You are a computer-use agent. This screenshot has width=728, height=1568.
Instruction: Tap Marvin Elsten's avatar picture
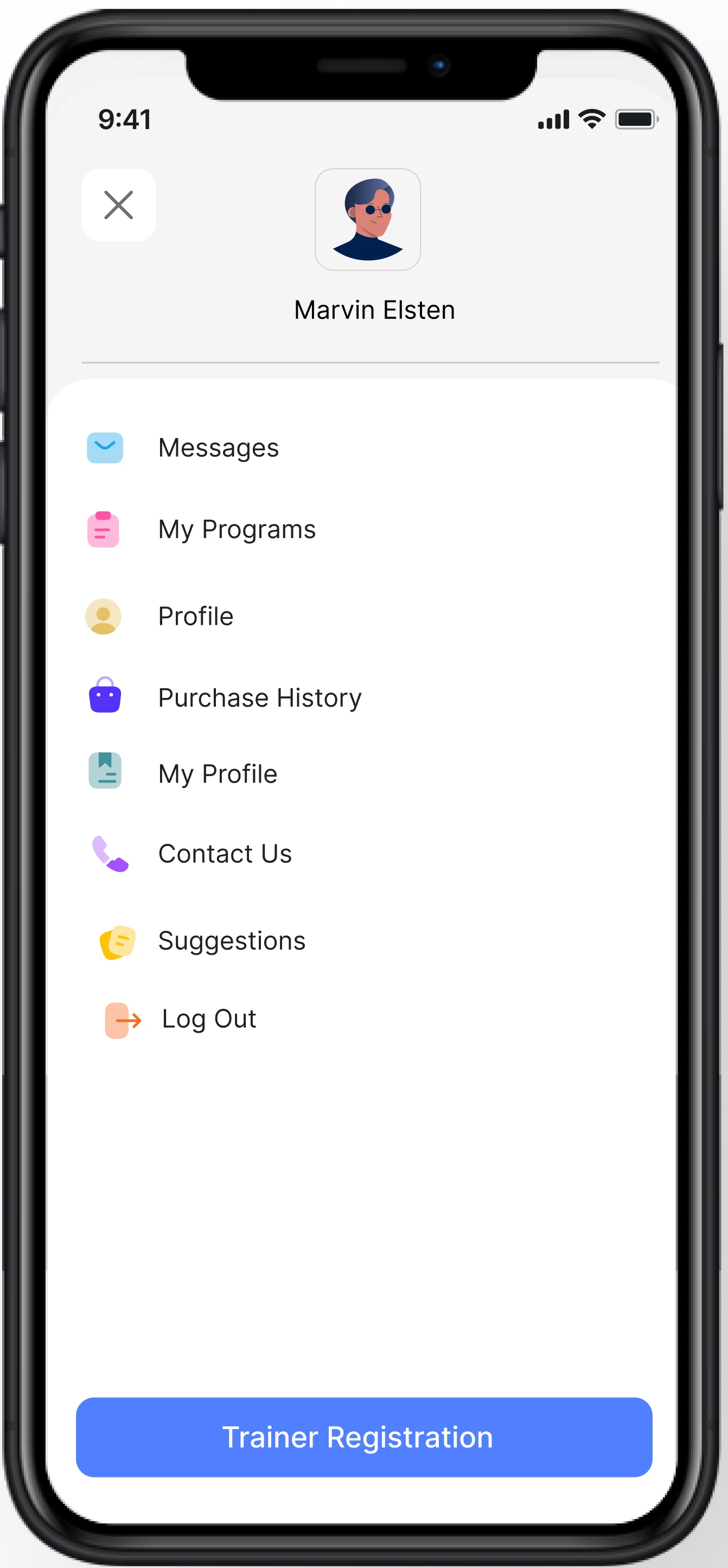pos(367,219)
